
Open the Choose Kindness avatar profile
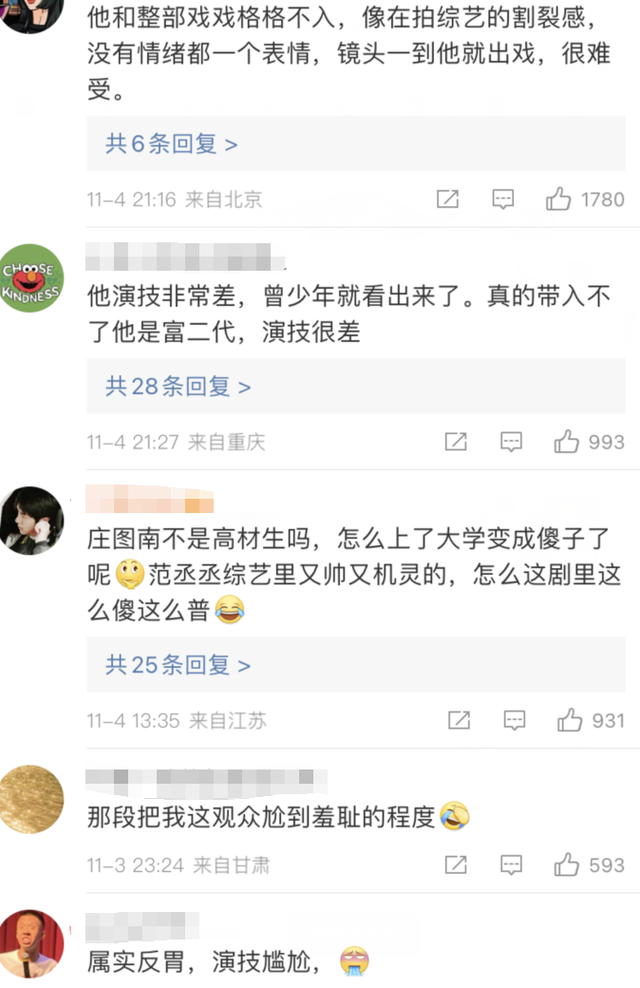point(32,277)
